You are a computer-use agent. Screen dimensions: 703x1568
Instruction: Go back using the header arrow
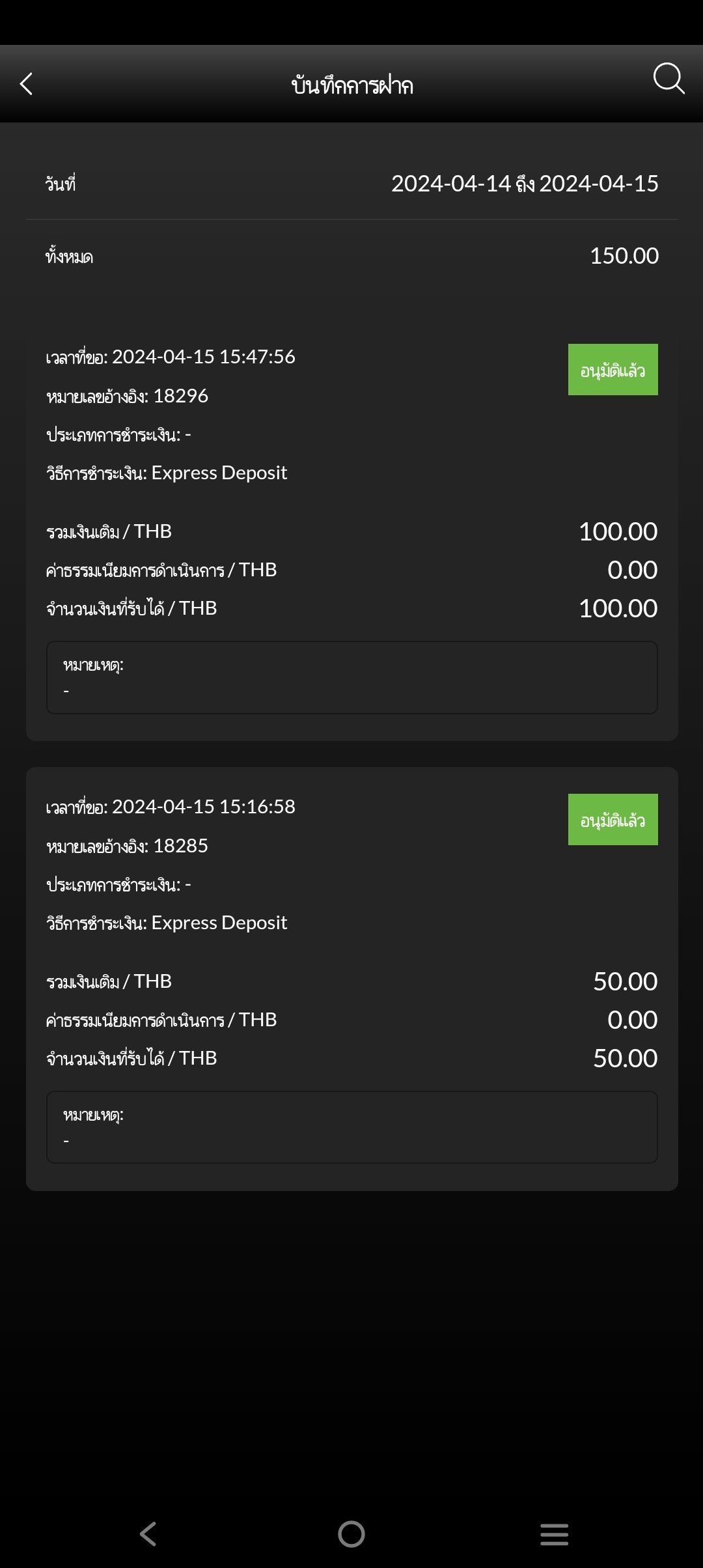tap(27, 84)
